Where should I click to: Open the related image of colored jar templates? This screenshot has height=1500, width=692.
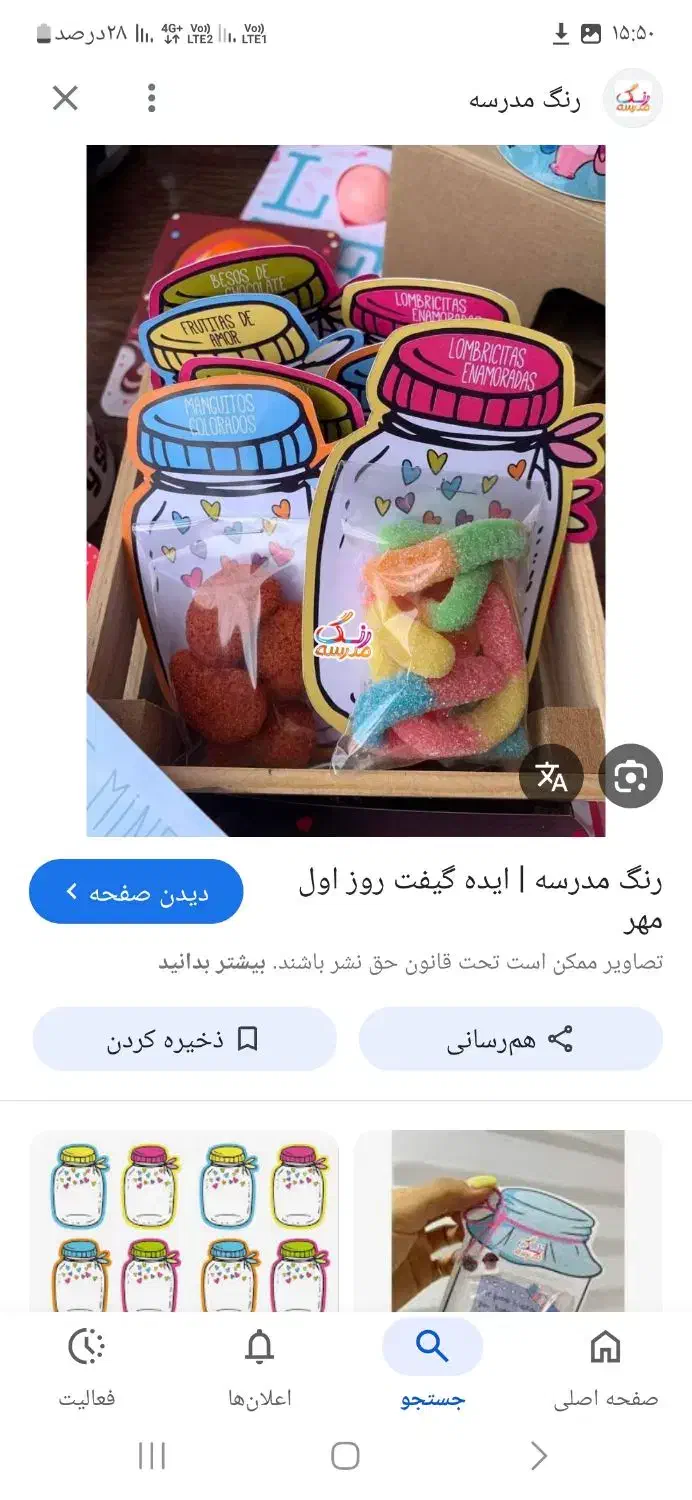pyautogui.click(x=184, y=1221)
